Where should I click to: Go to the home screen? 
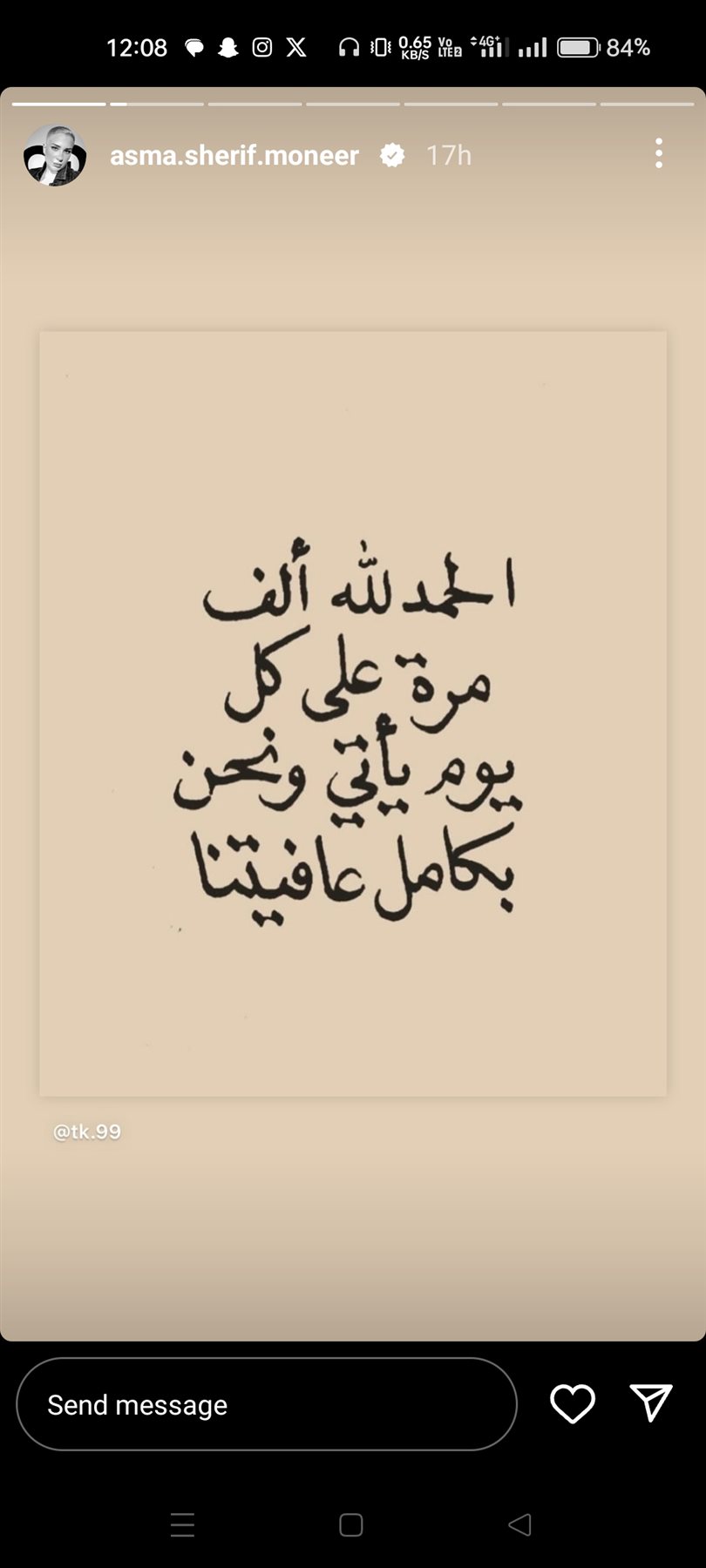[351, 1524]
